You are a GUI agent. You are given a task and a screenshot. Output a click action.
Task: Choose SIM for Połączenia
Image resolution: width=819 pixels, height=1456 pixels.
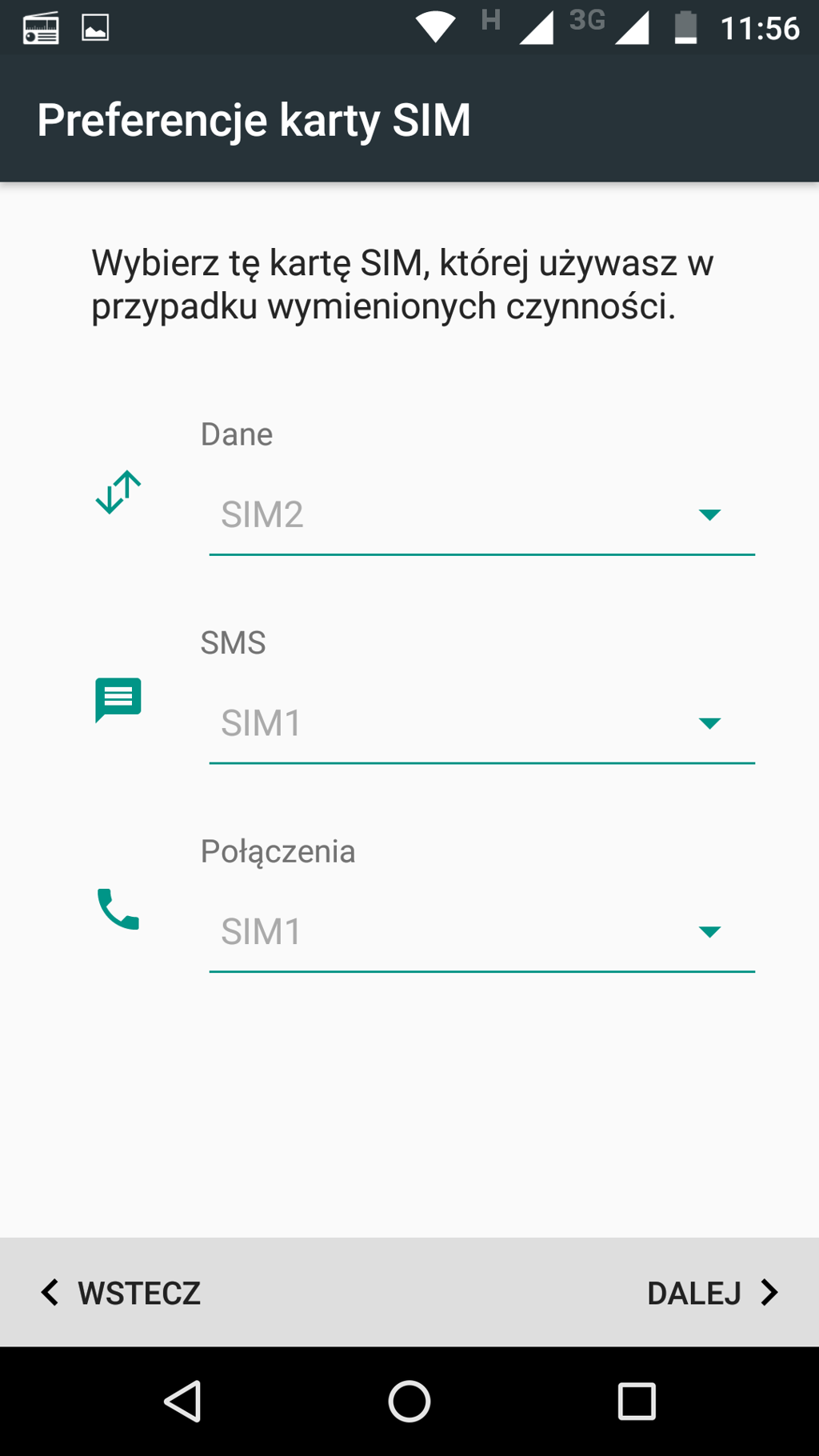pos(481,932)
